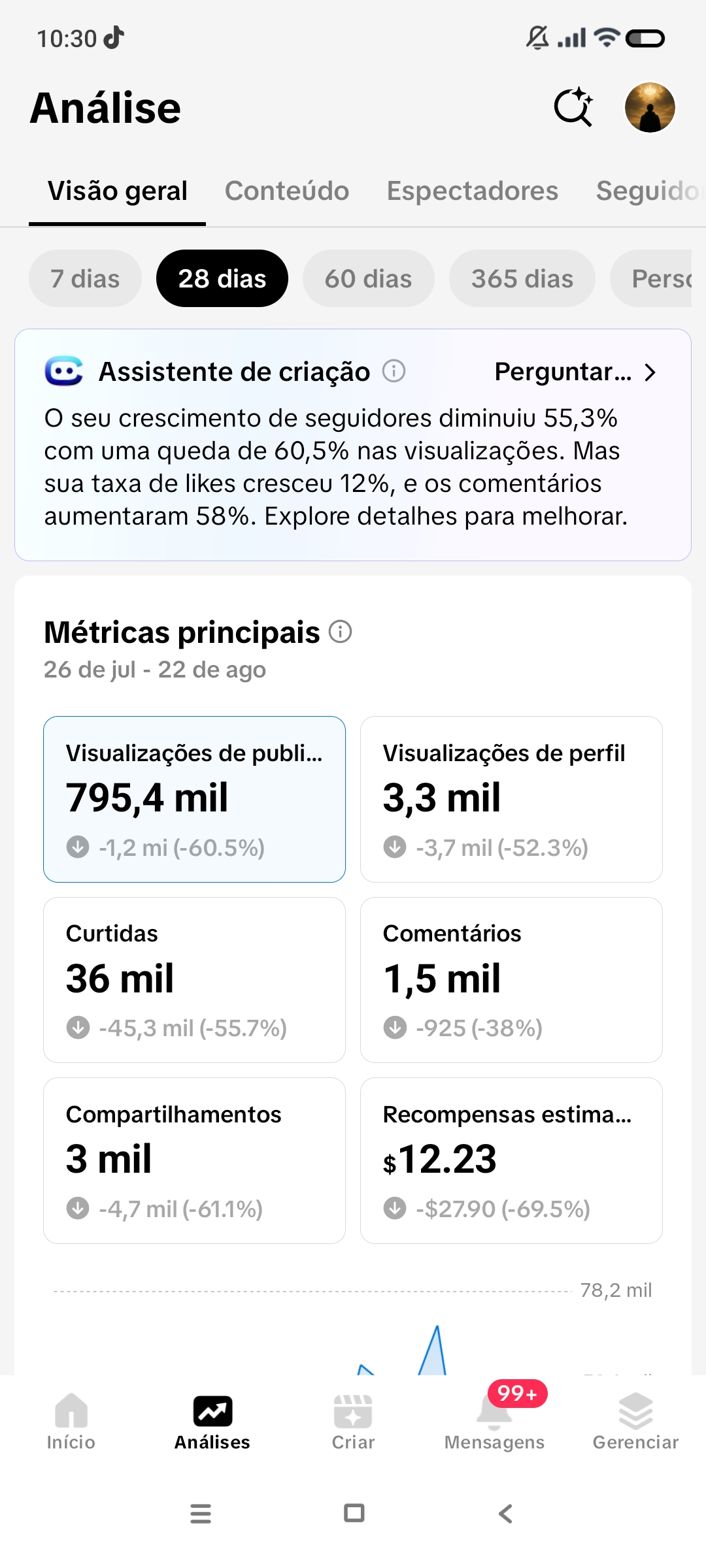Image resolution: width=706 pixels, height=1568 pixels.
Task: Select the 7 dias range chip
Action: tap(85, 278)
